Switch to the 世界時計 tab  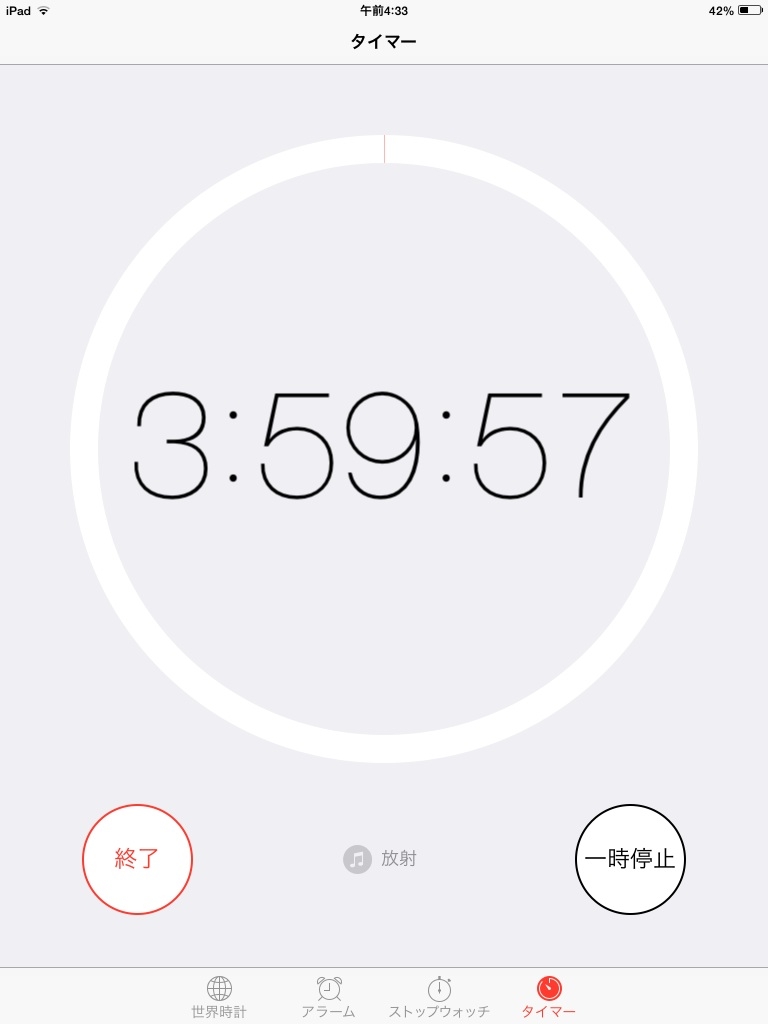219,997
